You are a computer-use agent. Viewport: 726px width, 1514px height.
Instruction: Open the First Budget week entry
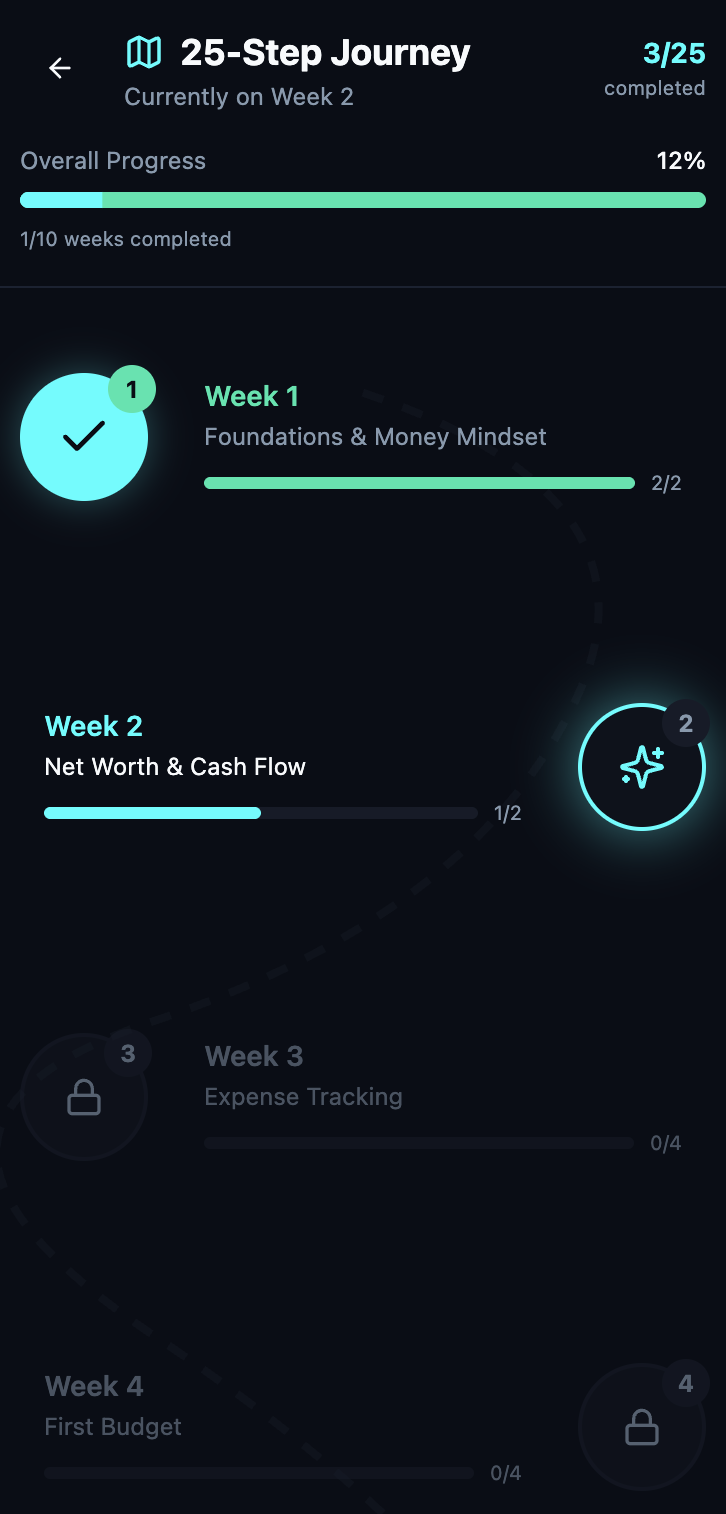point(112,1427)
